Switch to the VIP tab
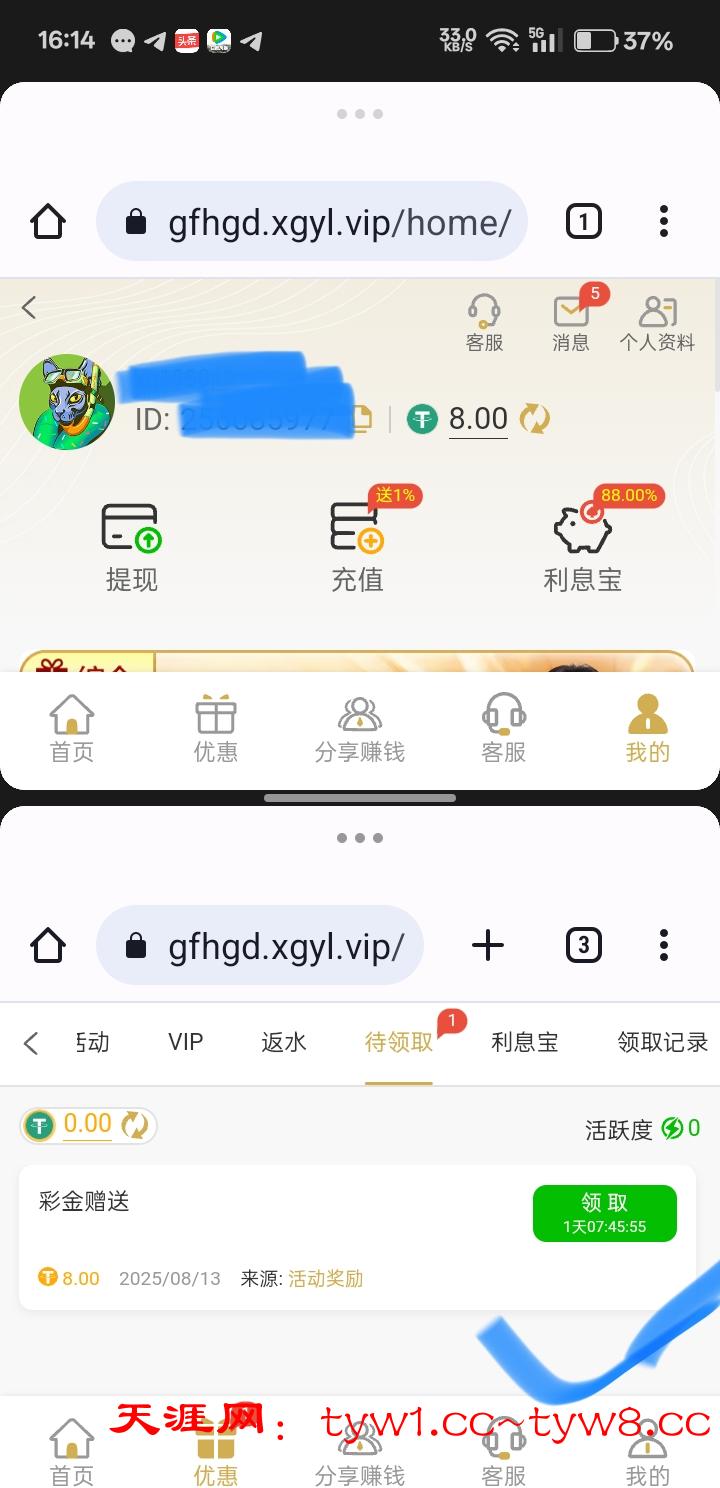 (x=186, y=1042)
